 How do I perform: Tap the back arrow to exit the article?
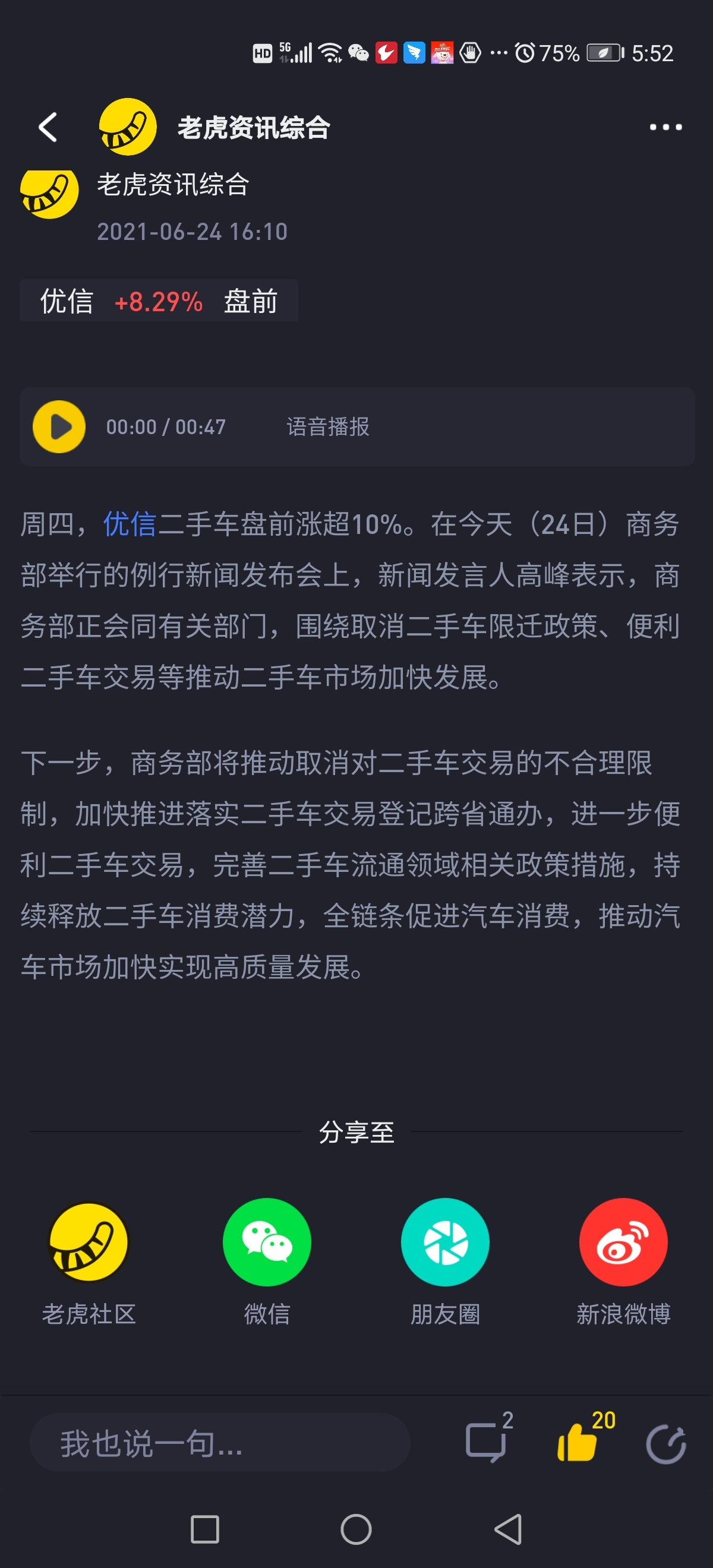click(48, 128)
